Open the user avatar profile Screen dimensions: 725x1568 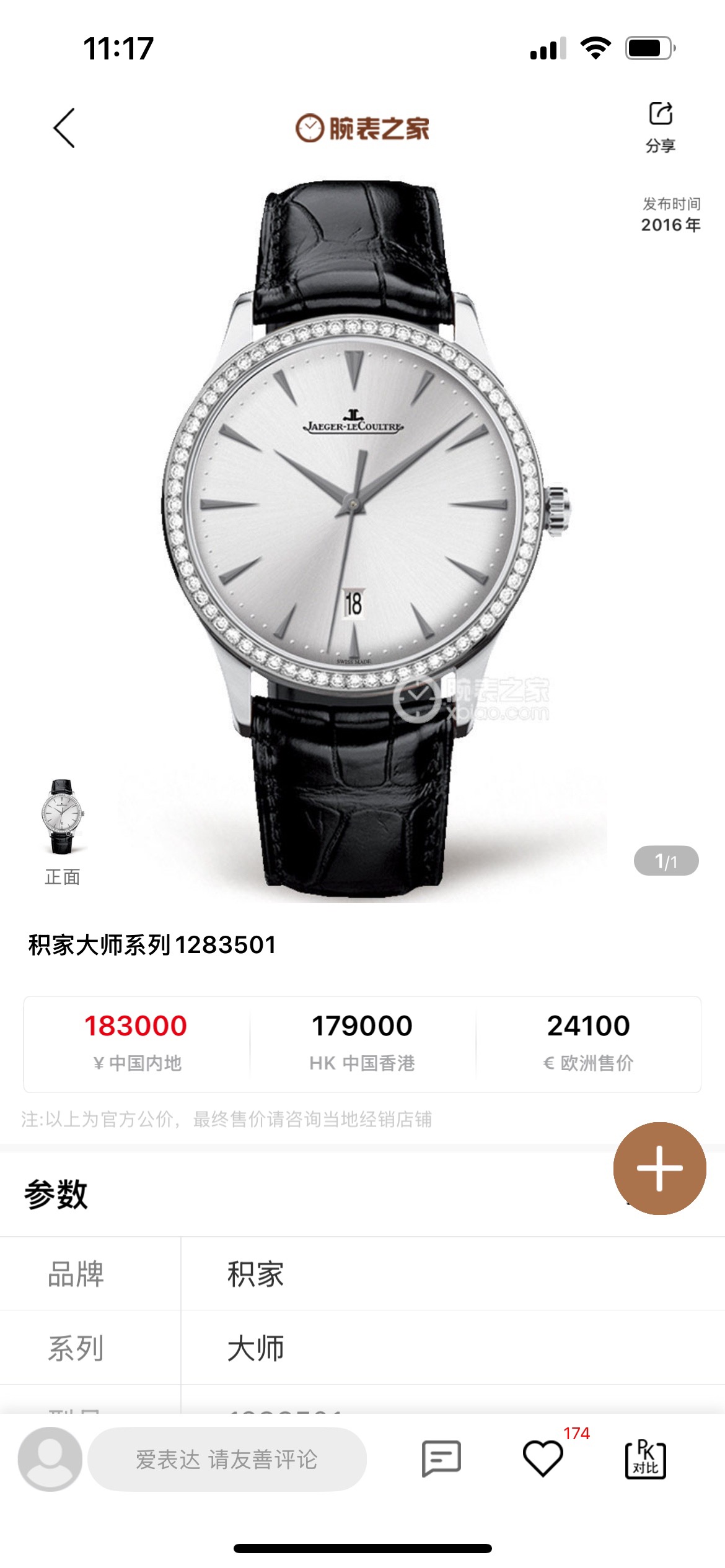click(50, 1458)
